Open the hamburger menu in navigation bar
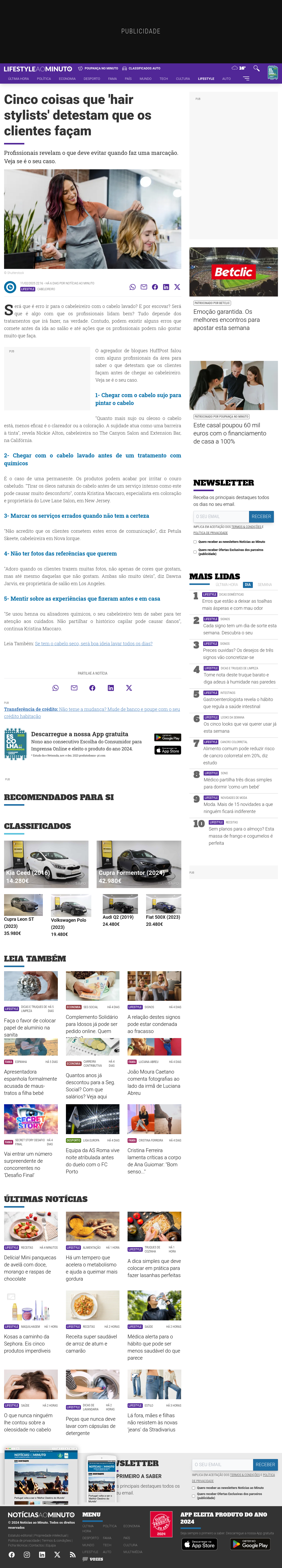 [x=246, y=79]
